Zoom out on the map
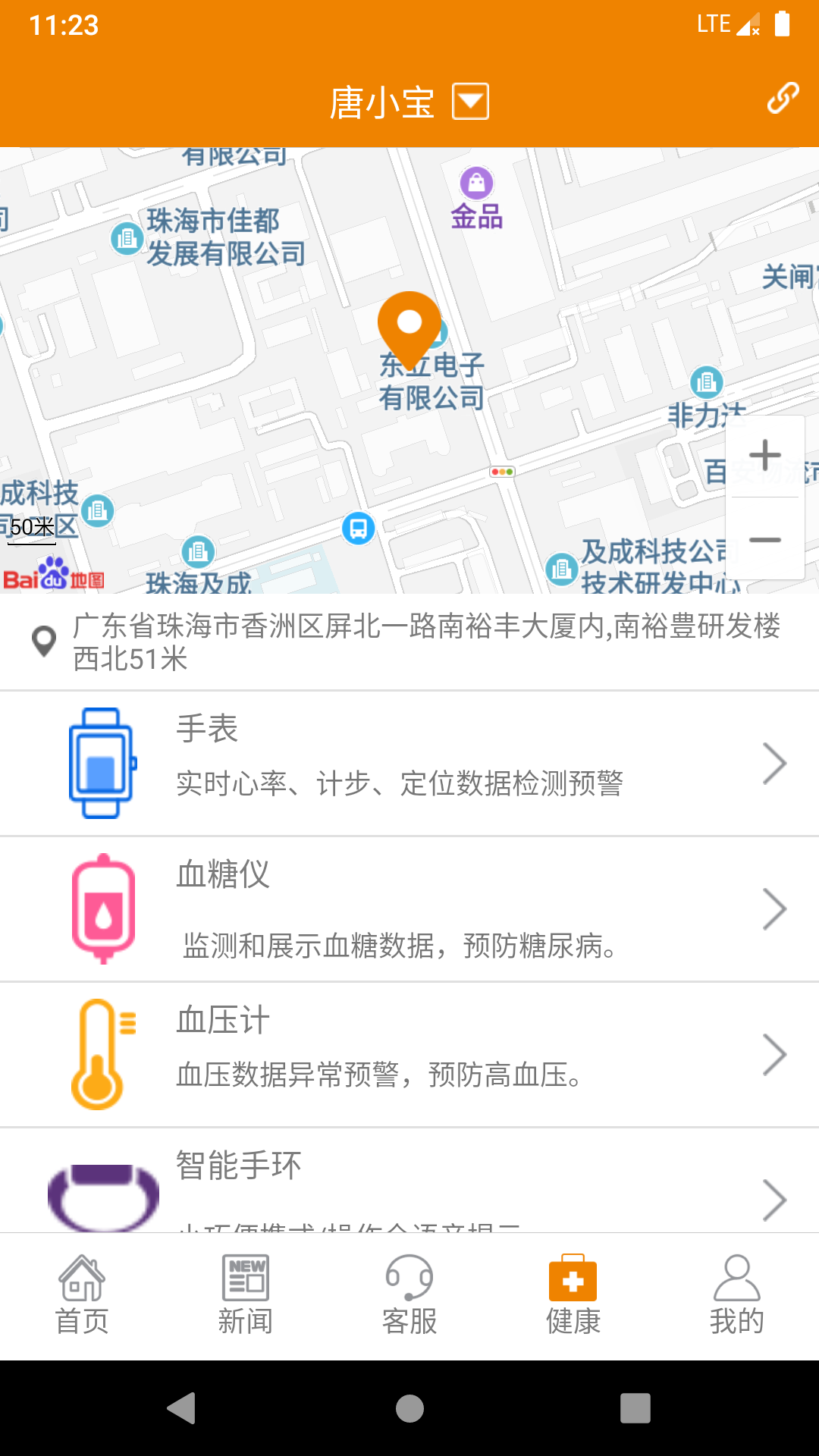Image resolution: width=819 pixels, height=1456 pixels. pos(764,540)
